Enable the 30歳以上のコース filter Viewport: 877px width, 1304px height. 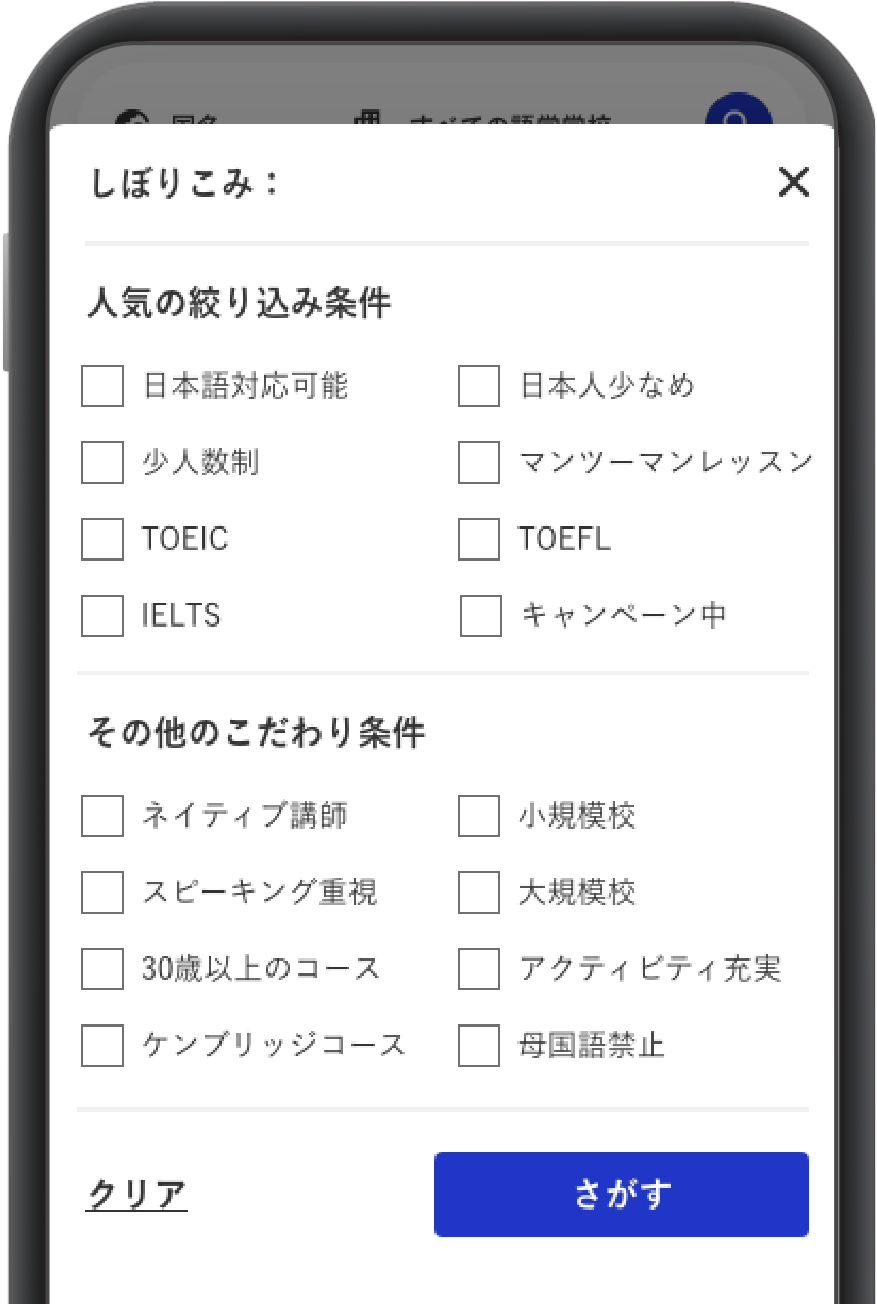tap(101, 969)
